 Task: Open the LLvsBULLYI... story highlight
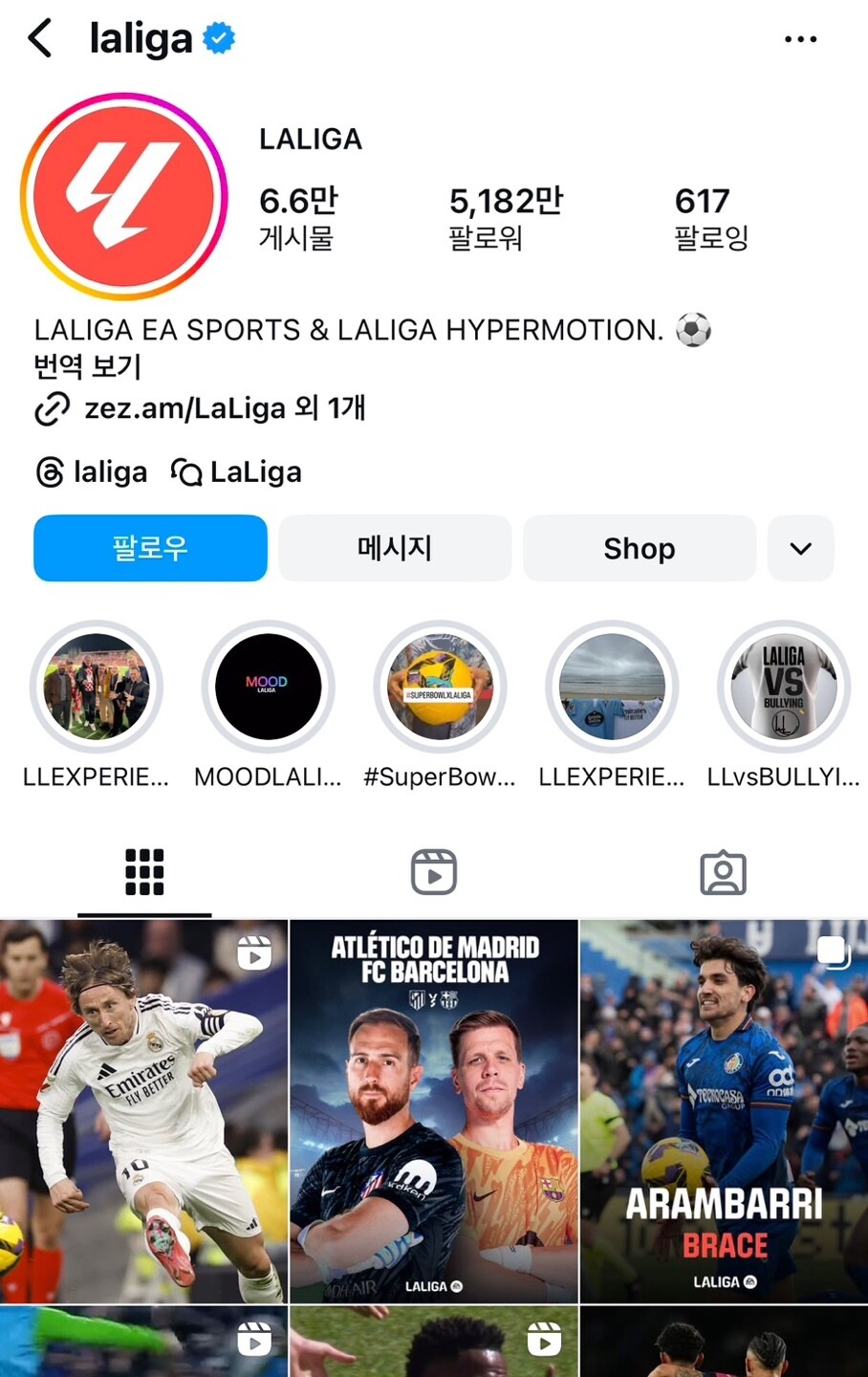point(784,687)
